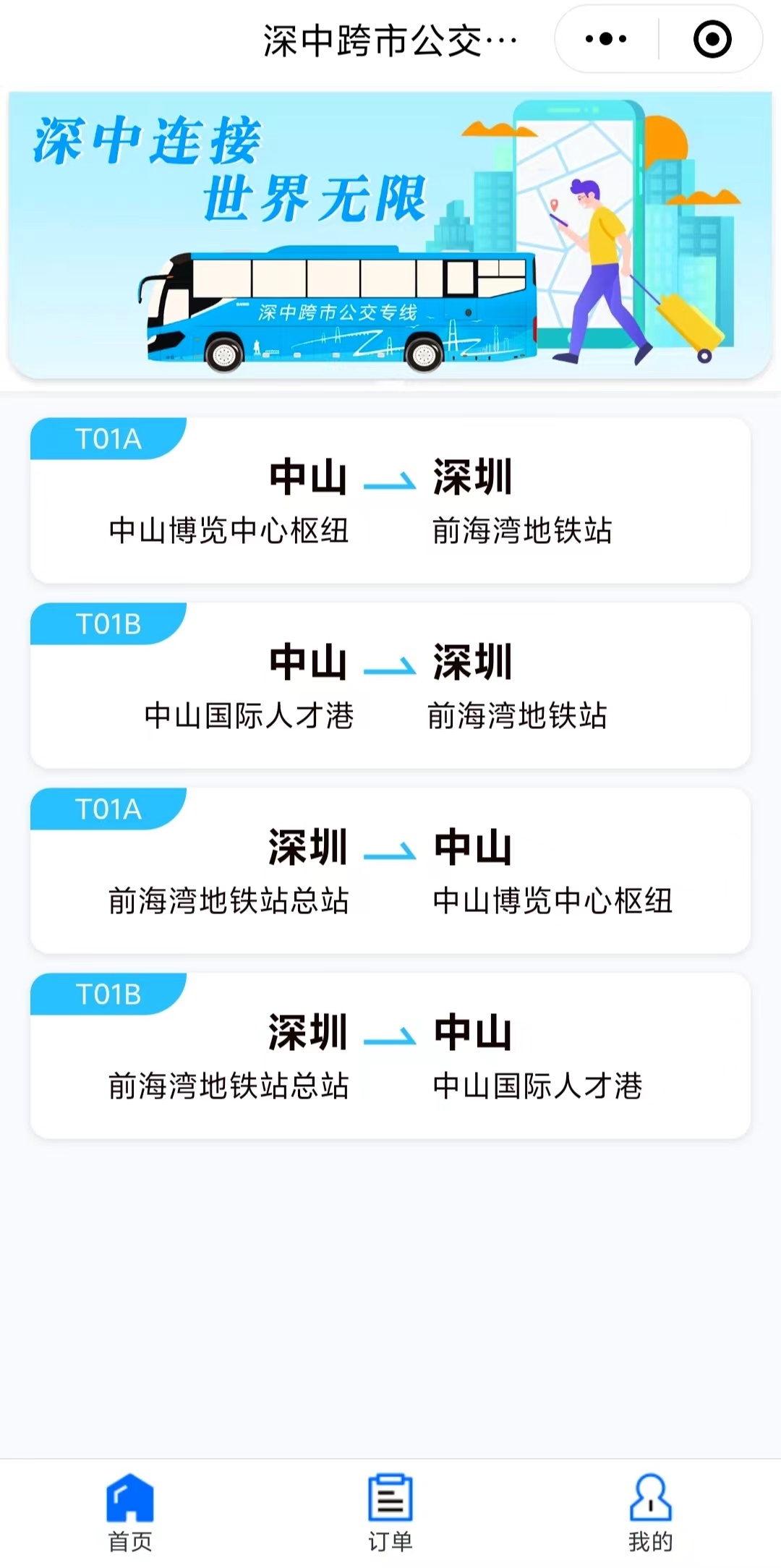Choose T01A route from 前海湾地铁站总站 to 中山博览中心枢纽
Image resolution: width=781 pixels, height=1568 pixels.
(x=390, y=871)
